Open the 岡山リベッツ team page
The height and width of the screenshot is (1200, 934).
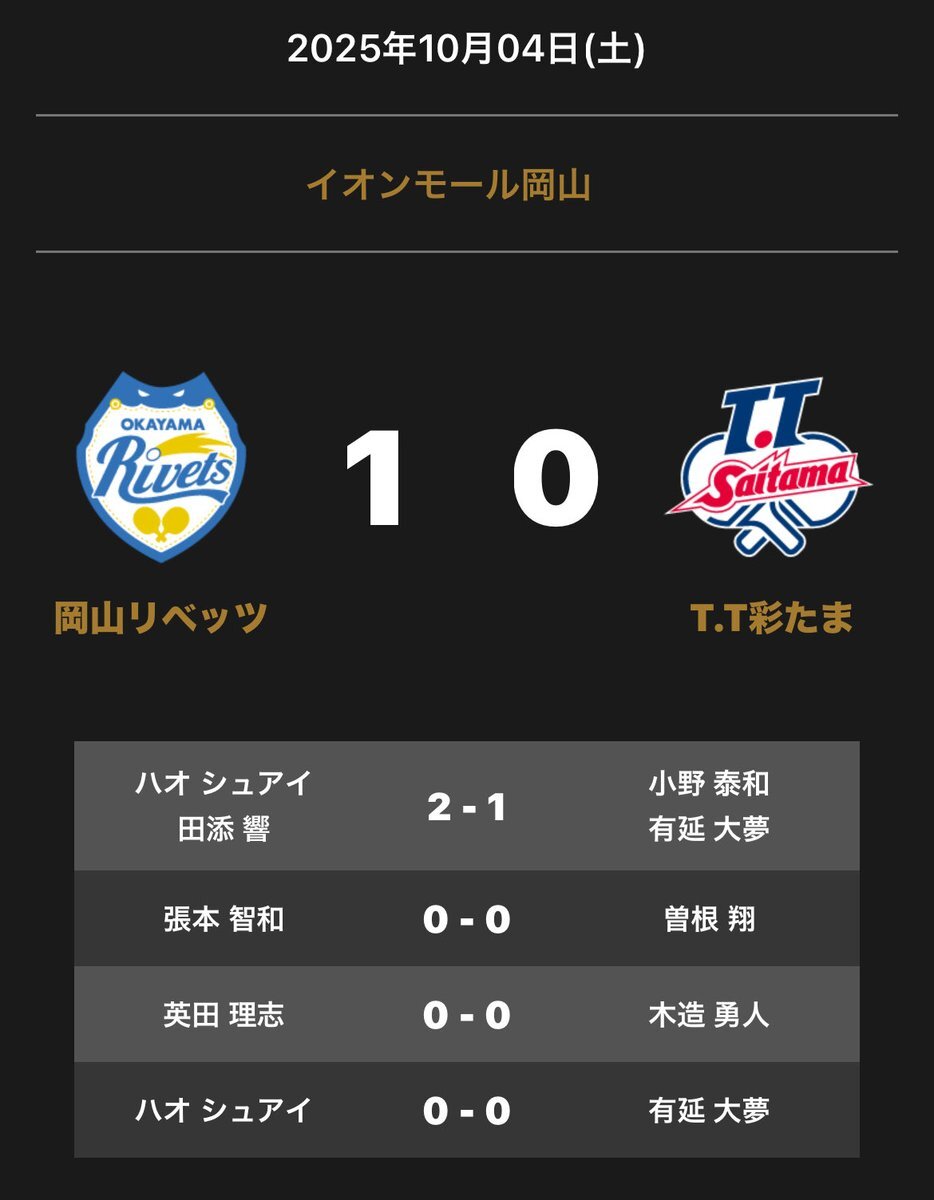(161, 618)
